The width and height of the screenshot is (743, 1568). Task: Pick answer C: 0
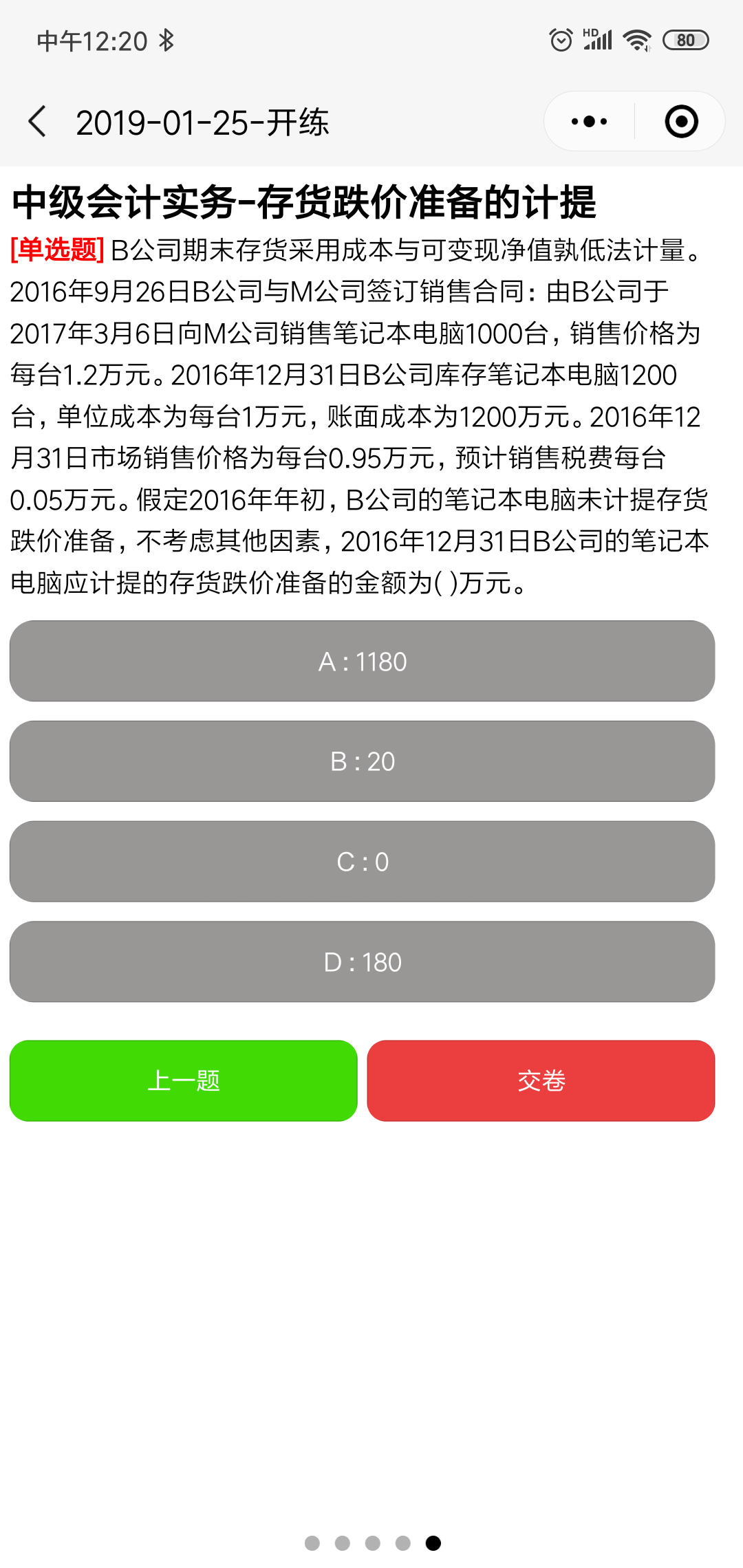click(362, 862)
